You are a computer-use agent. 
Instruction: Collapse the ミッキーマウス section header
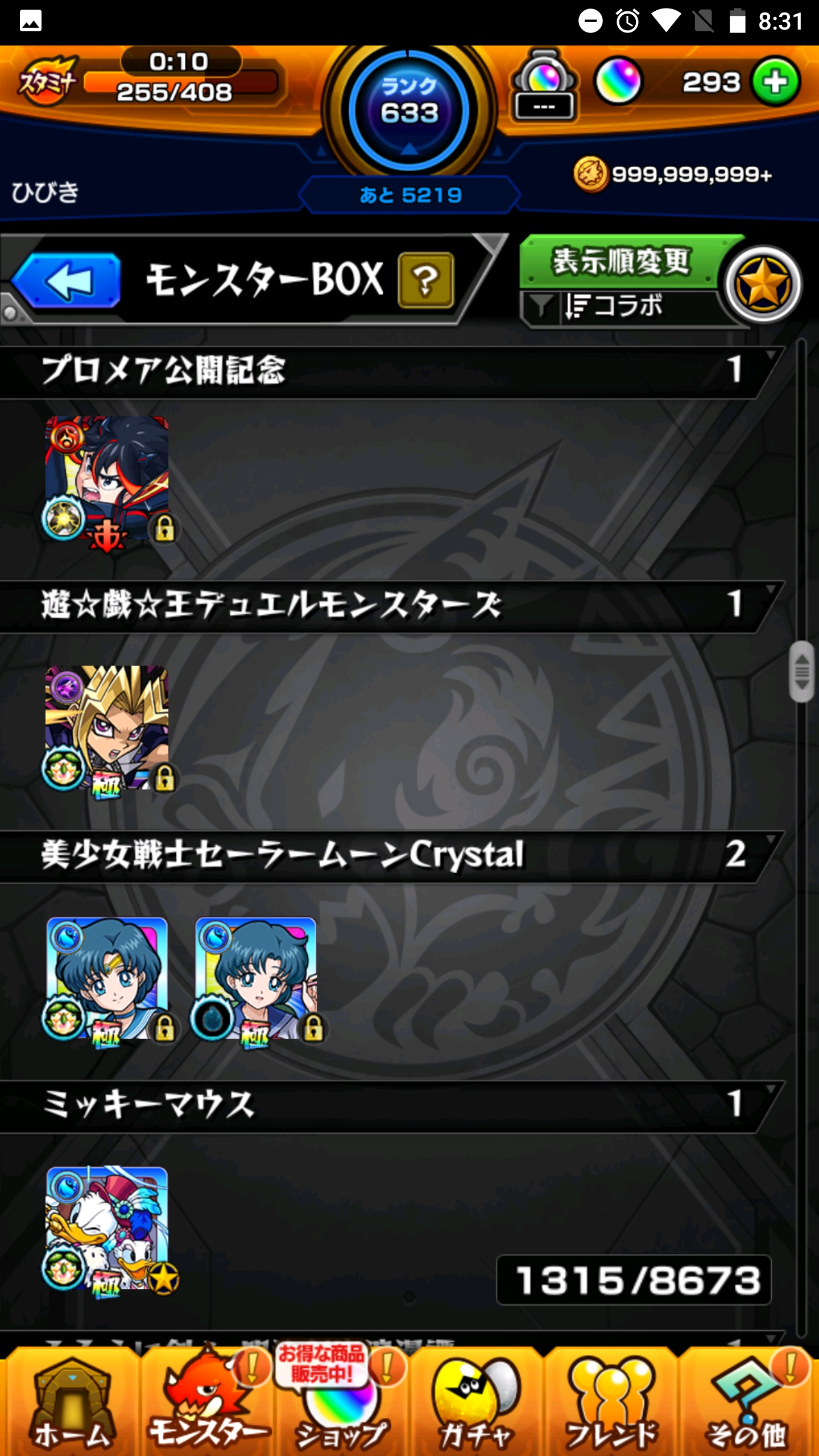pos(387,1105)
